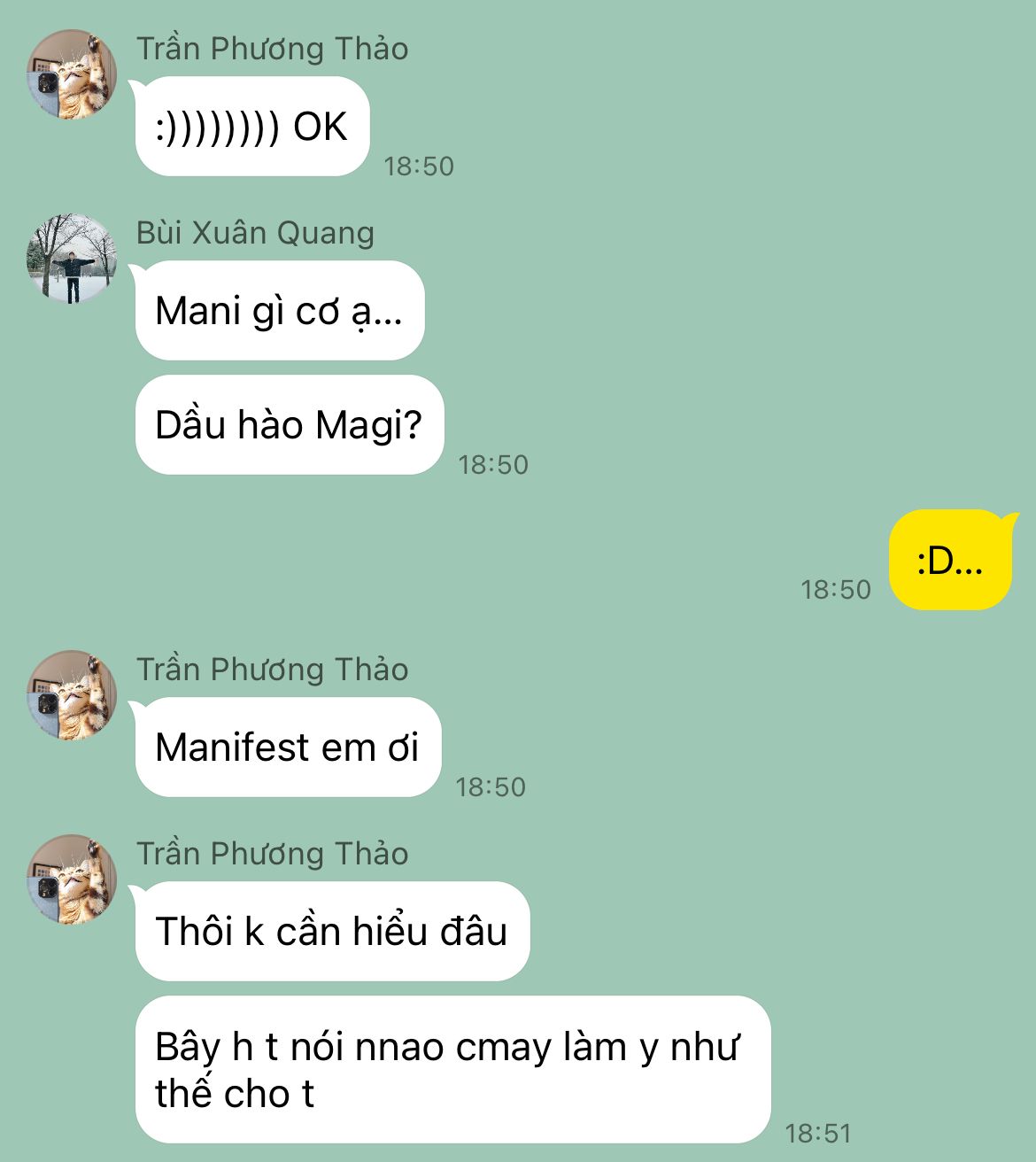Open Trần Phương Thảo's avatar beside the OK message
This screenshot has height=1162, width=1036.
[x=72, y=74]
